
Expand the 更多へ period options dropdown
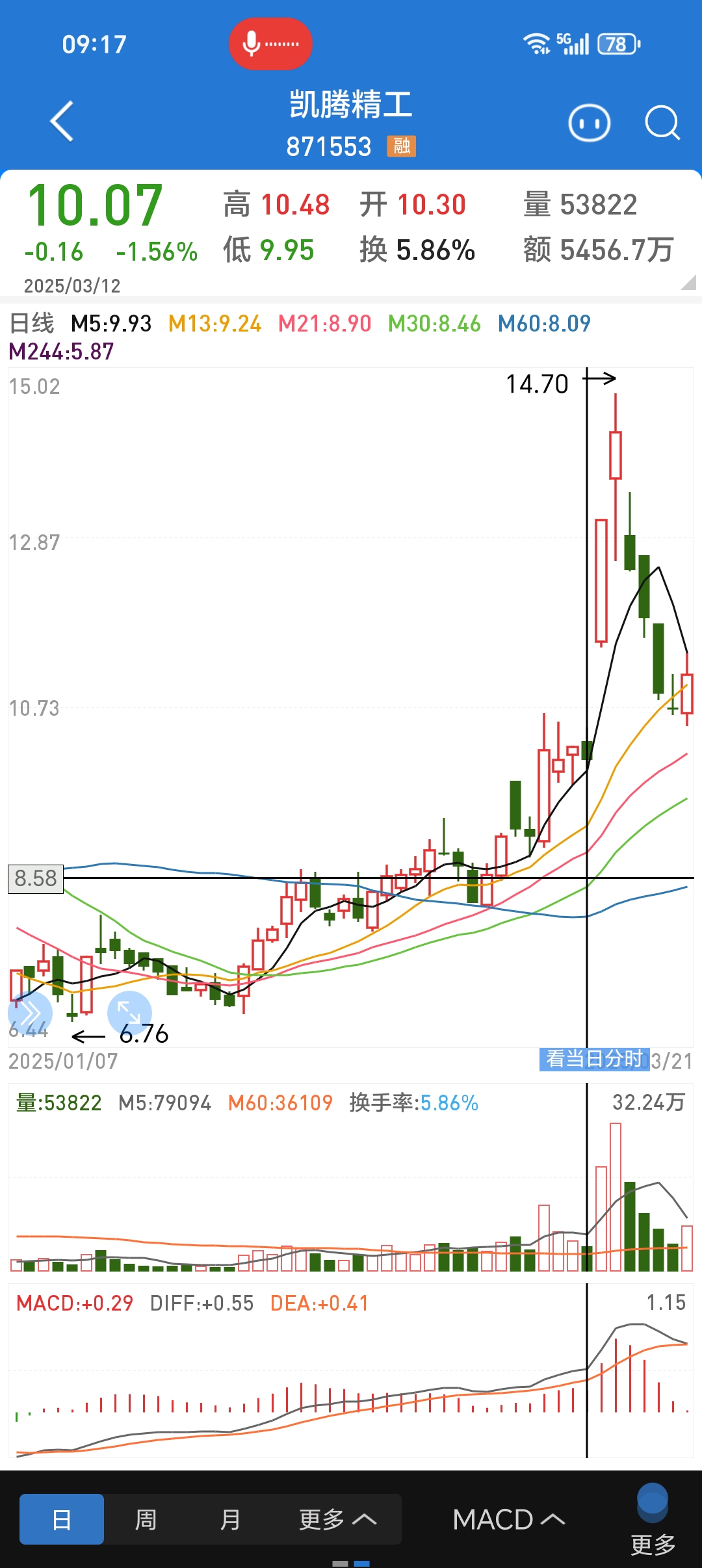click(337, 1521)
